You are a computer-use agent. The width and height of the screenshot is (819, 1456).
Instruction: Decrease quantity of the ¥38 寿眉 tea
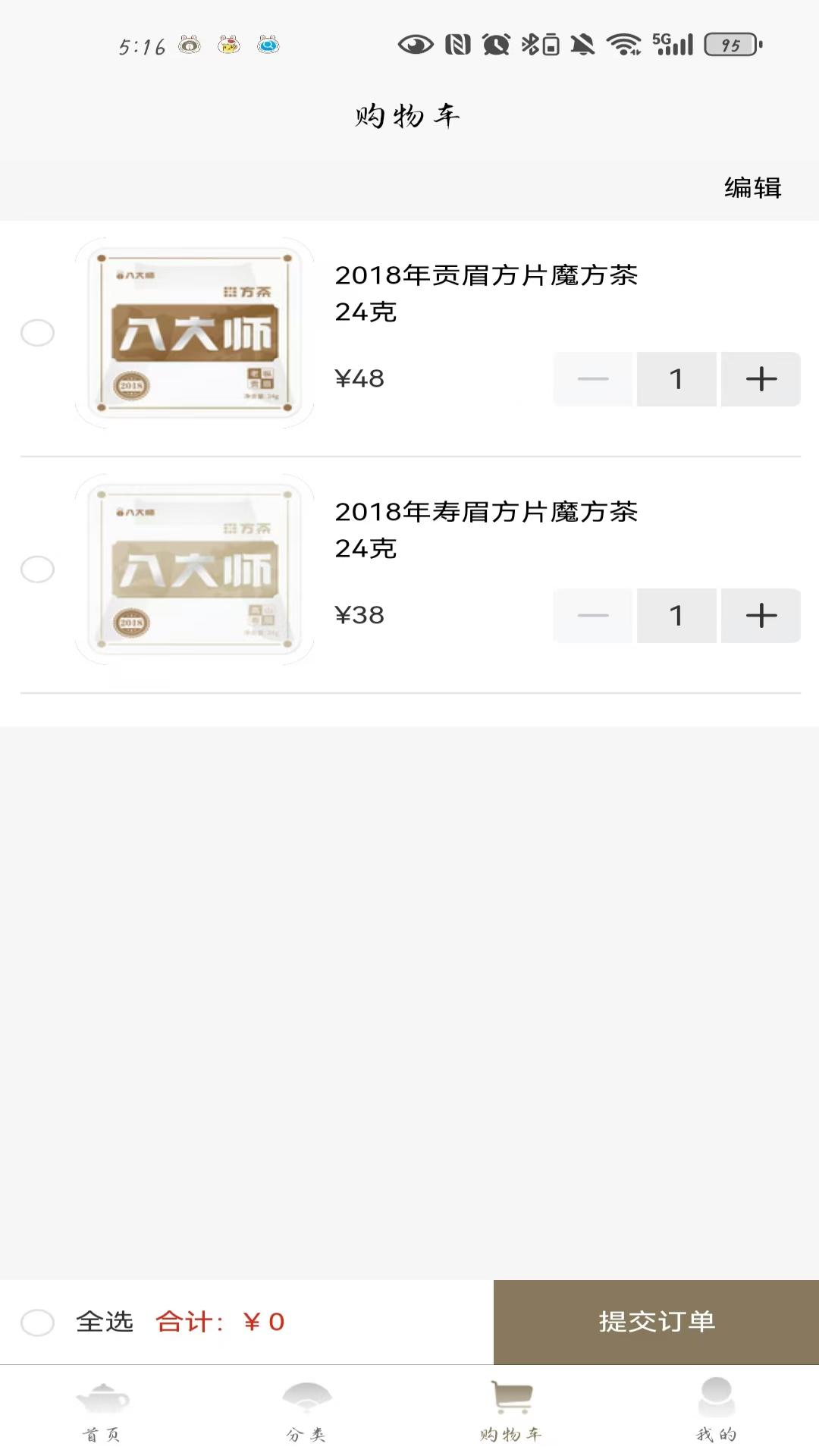(x=593, y=616)
